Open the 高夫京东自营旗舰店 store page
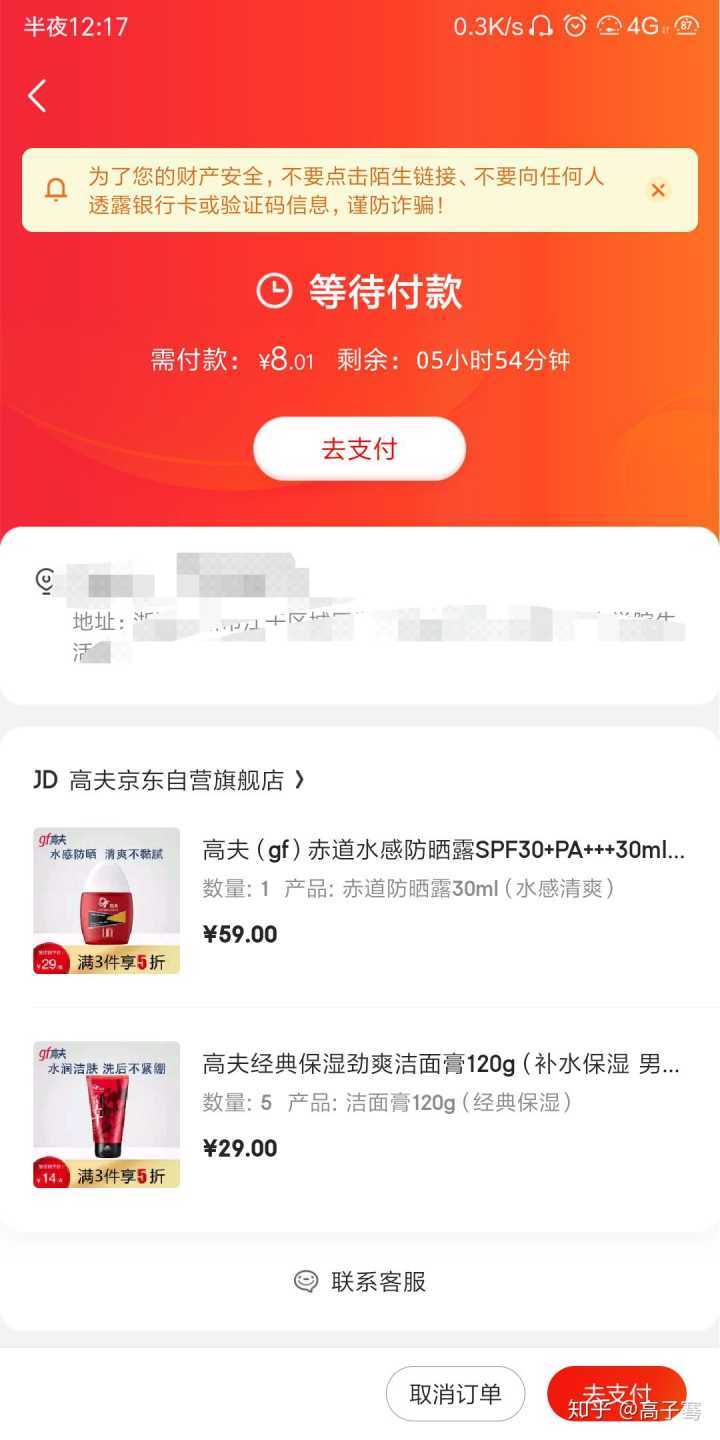 pos(176,781)
